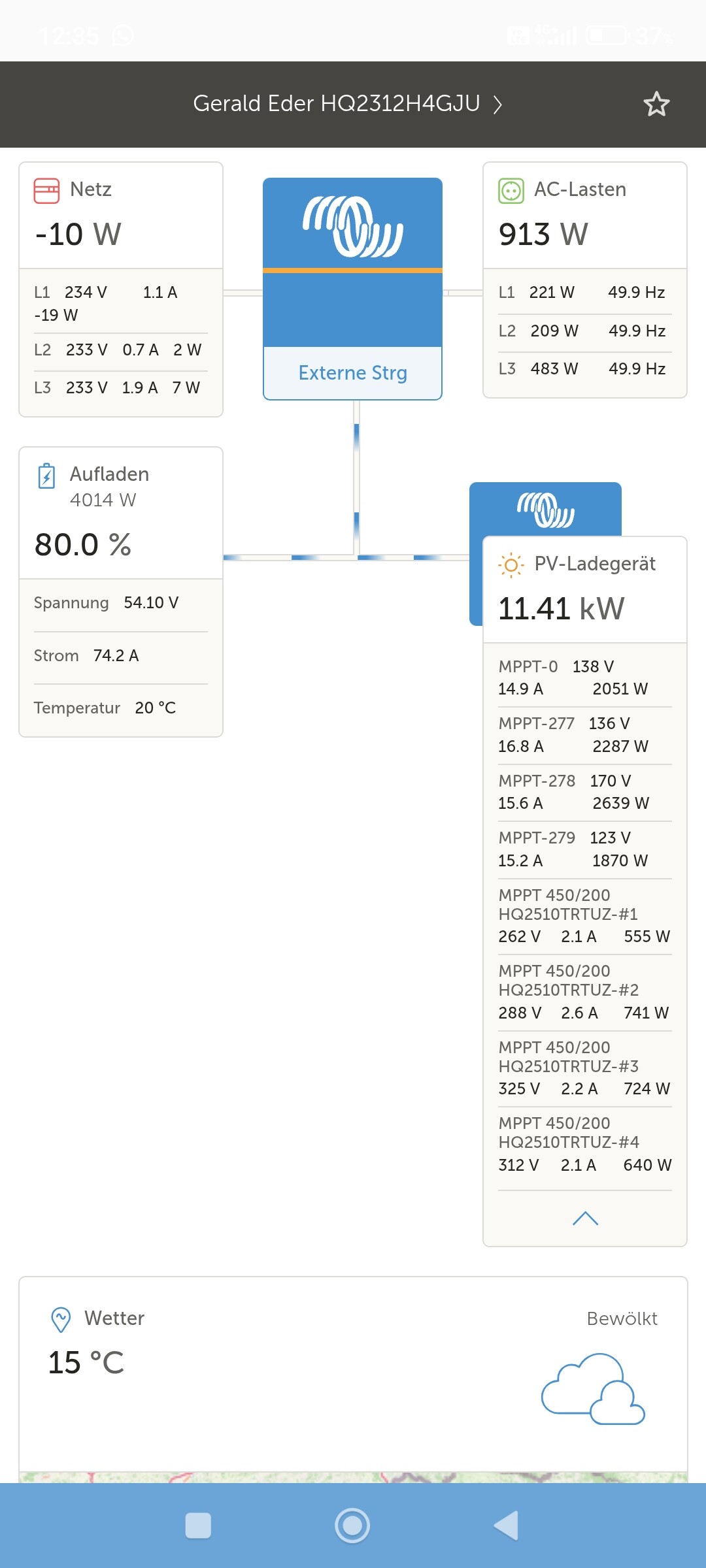This screenshot has height=1568, width=706.
Task: Collapse the PV-Ladegerät details list
Action: (585, 1218)
